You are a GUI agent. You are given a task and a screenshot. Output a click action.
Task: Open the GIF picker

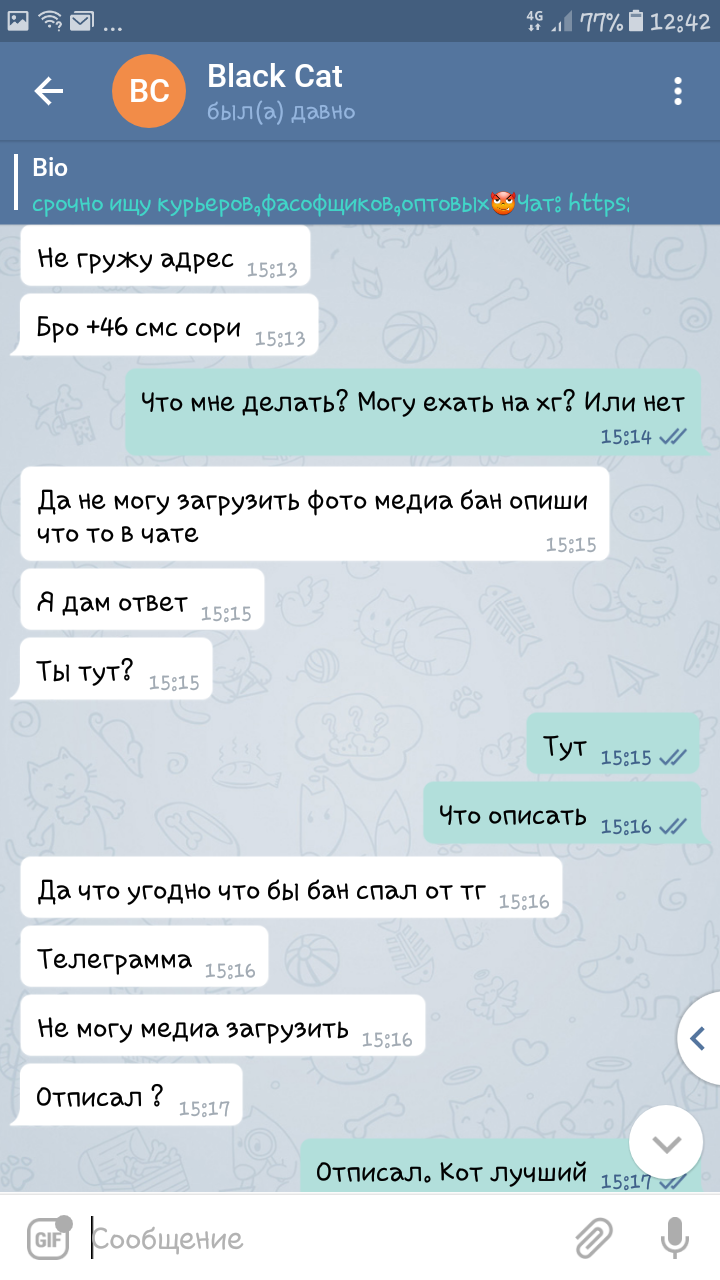47,1238
